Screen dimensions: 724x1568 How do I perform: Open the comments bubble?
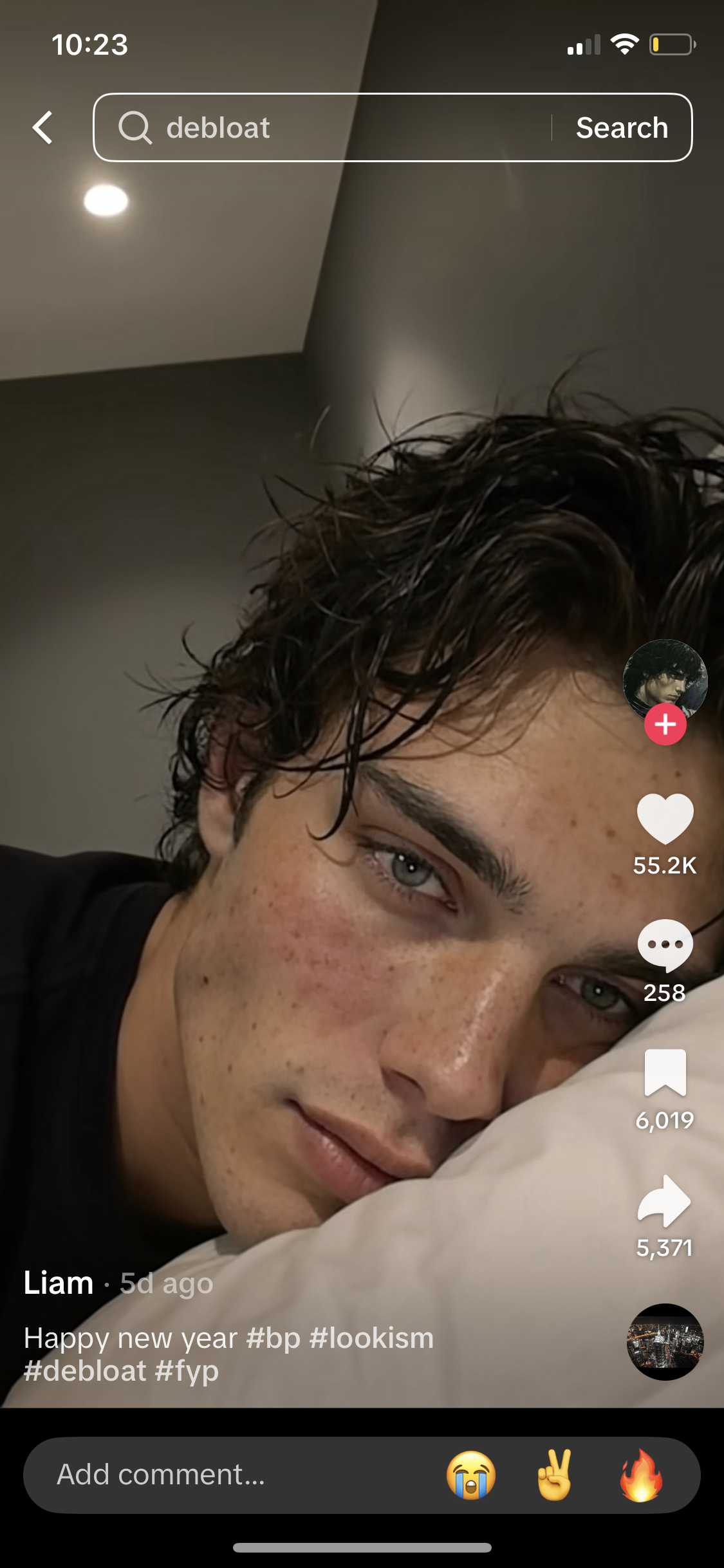pyautogui.click(x=665, y=945)
